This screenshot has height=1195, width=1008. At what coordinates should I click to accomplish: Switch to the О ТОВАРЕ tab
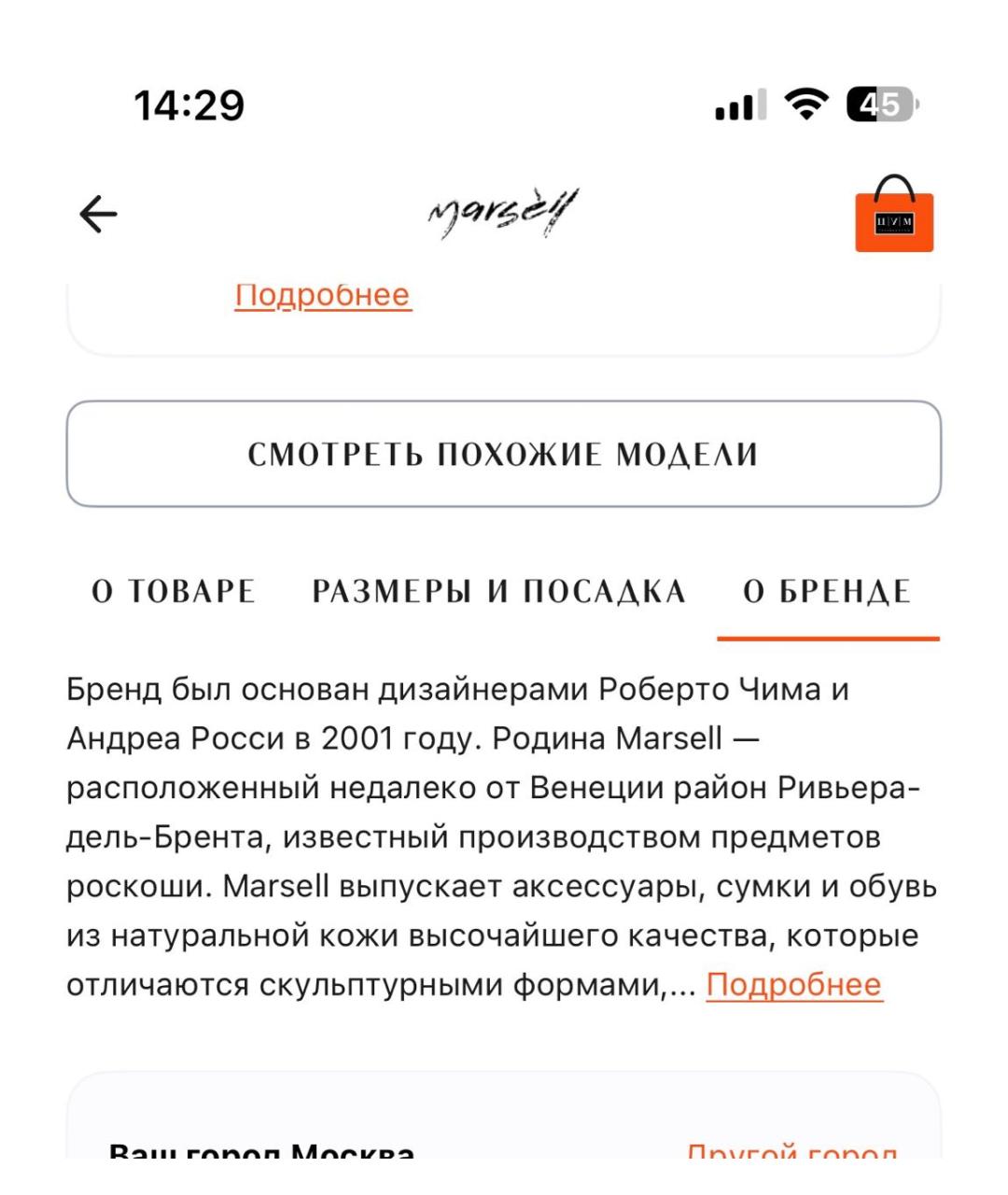tap(171, 591)
